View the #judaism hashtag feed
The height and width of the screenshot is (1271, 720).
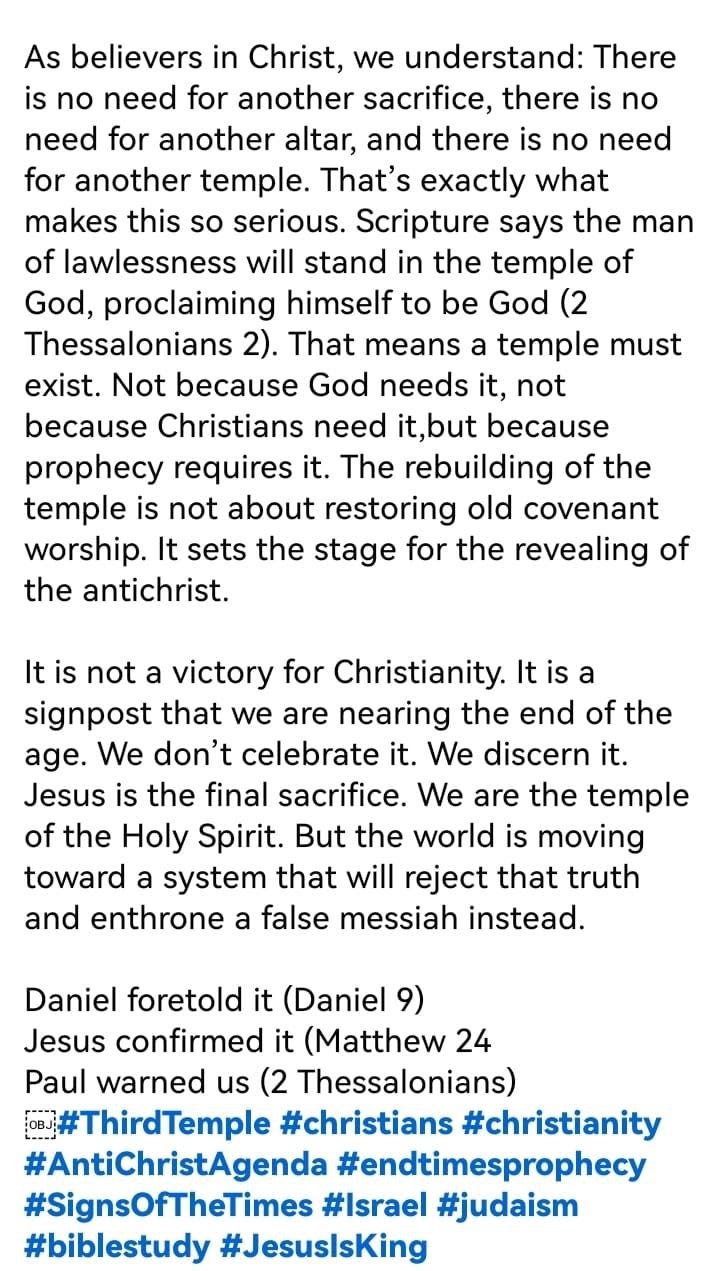[x=509, y=1206]
